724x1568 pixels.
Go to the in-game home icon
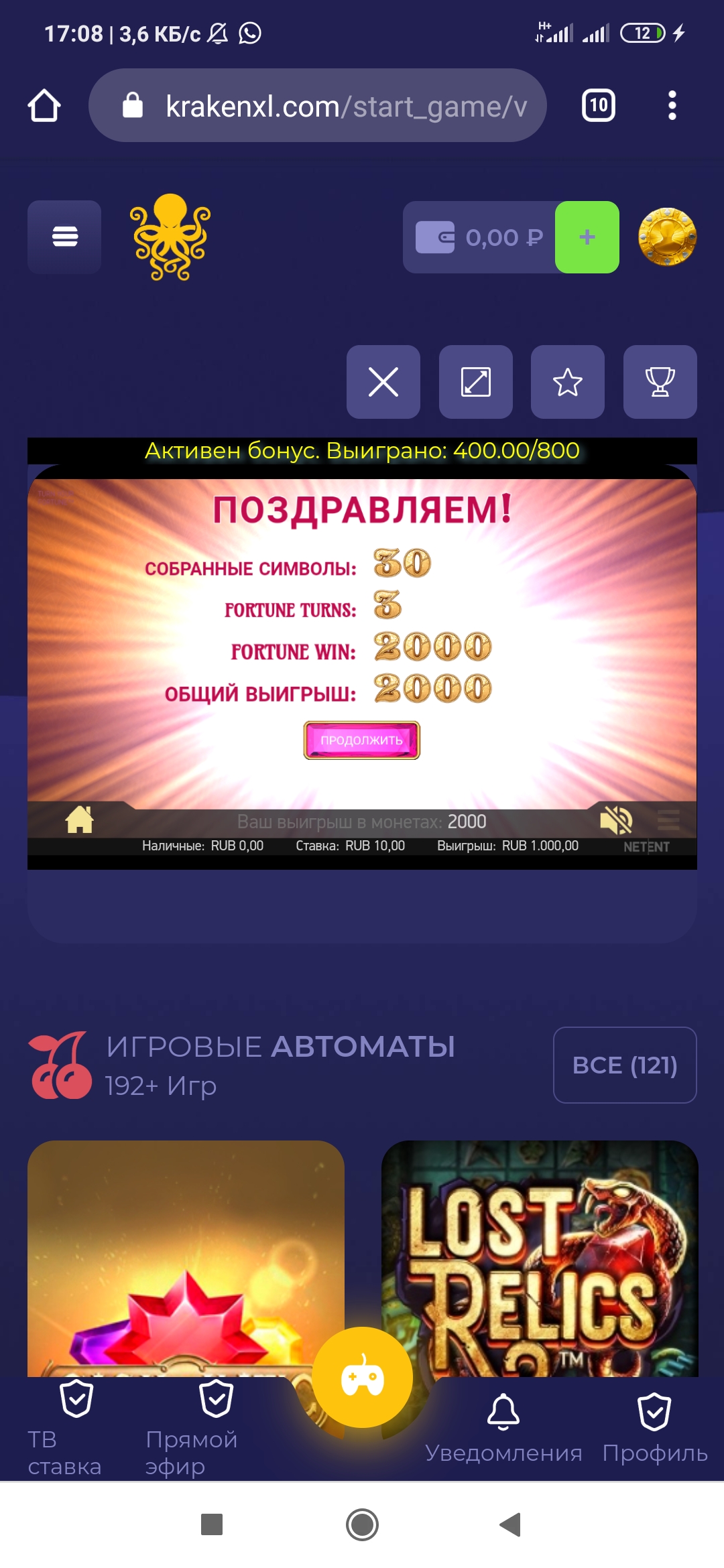pos(79,819)
